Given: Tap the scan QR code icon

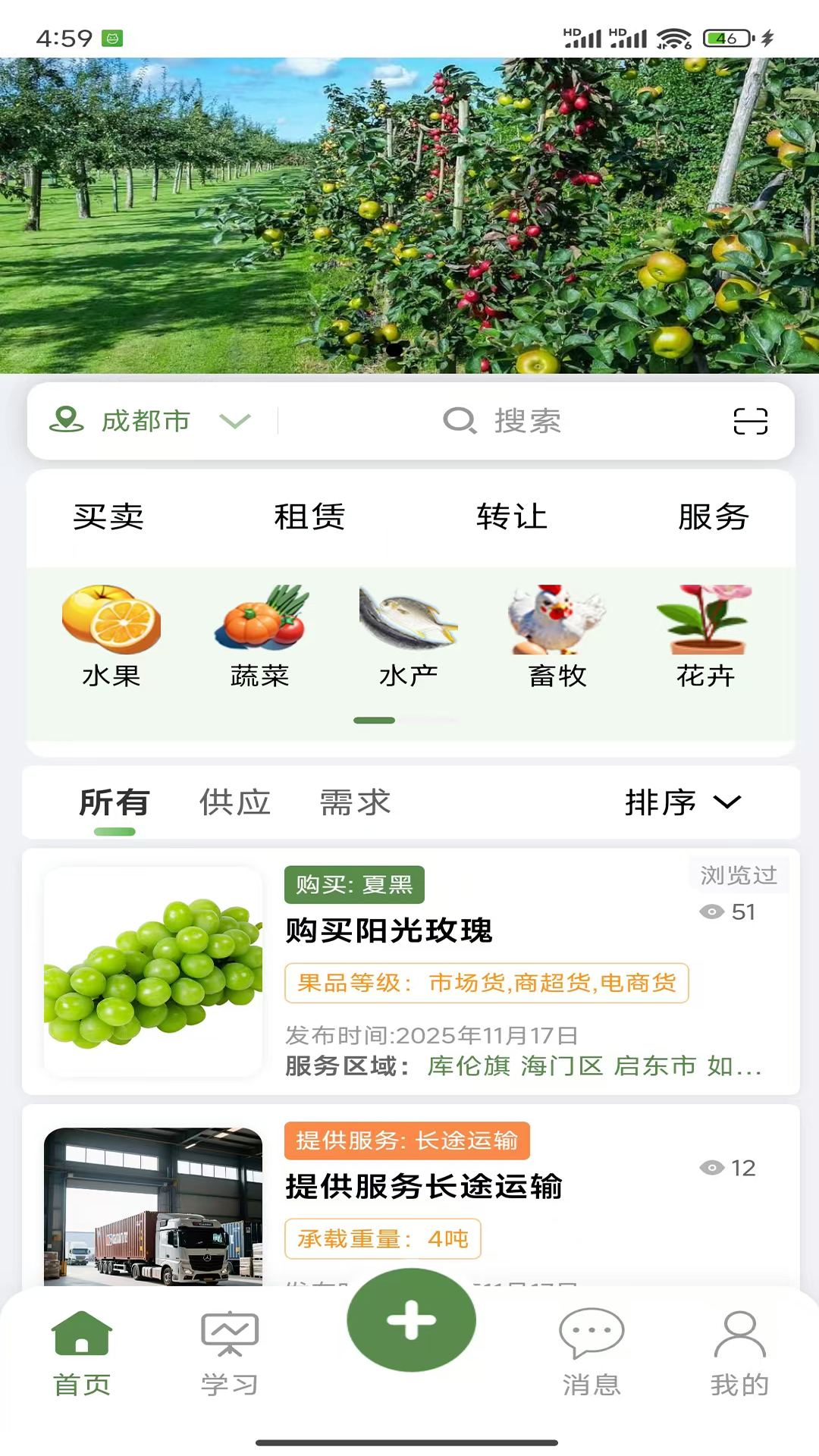Looking at the screenshot, I should click(751, 422).
